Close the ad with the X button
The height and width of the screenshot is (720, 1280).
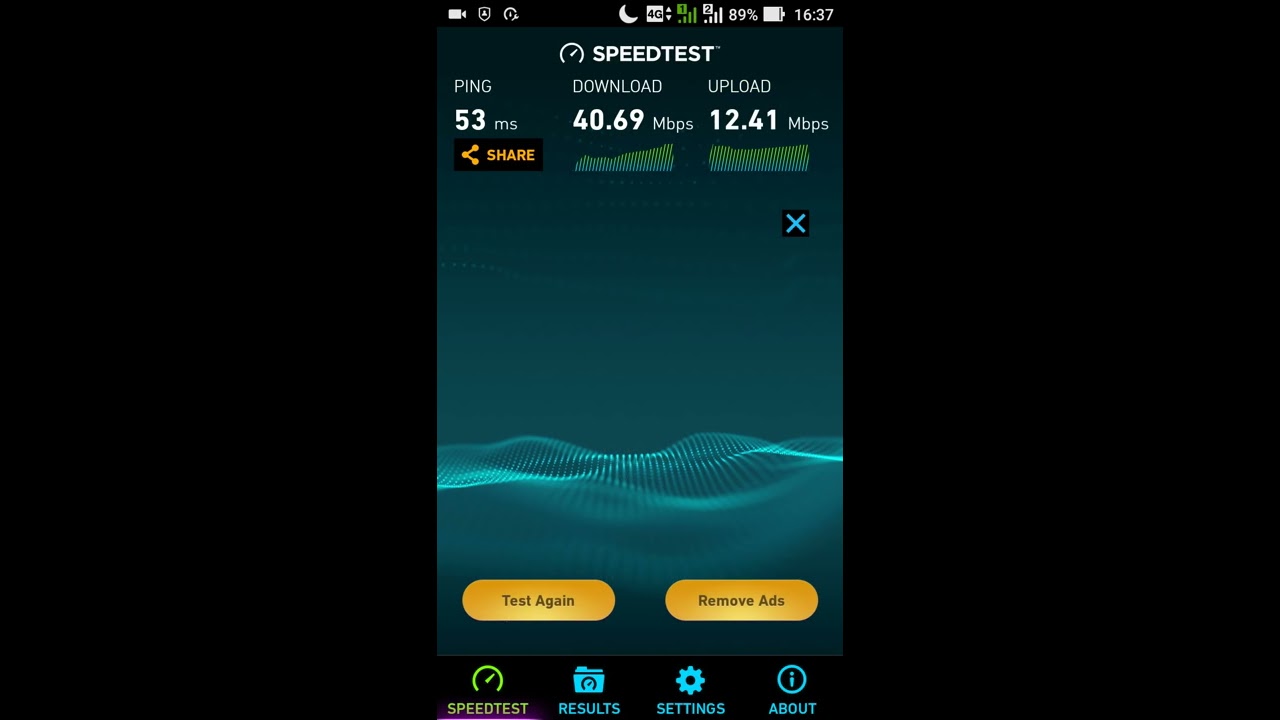[795, 224]
